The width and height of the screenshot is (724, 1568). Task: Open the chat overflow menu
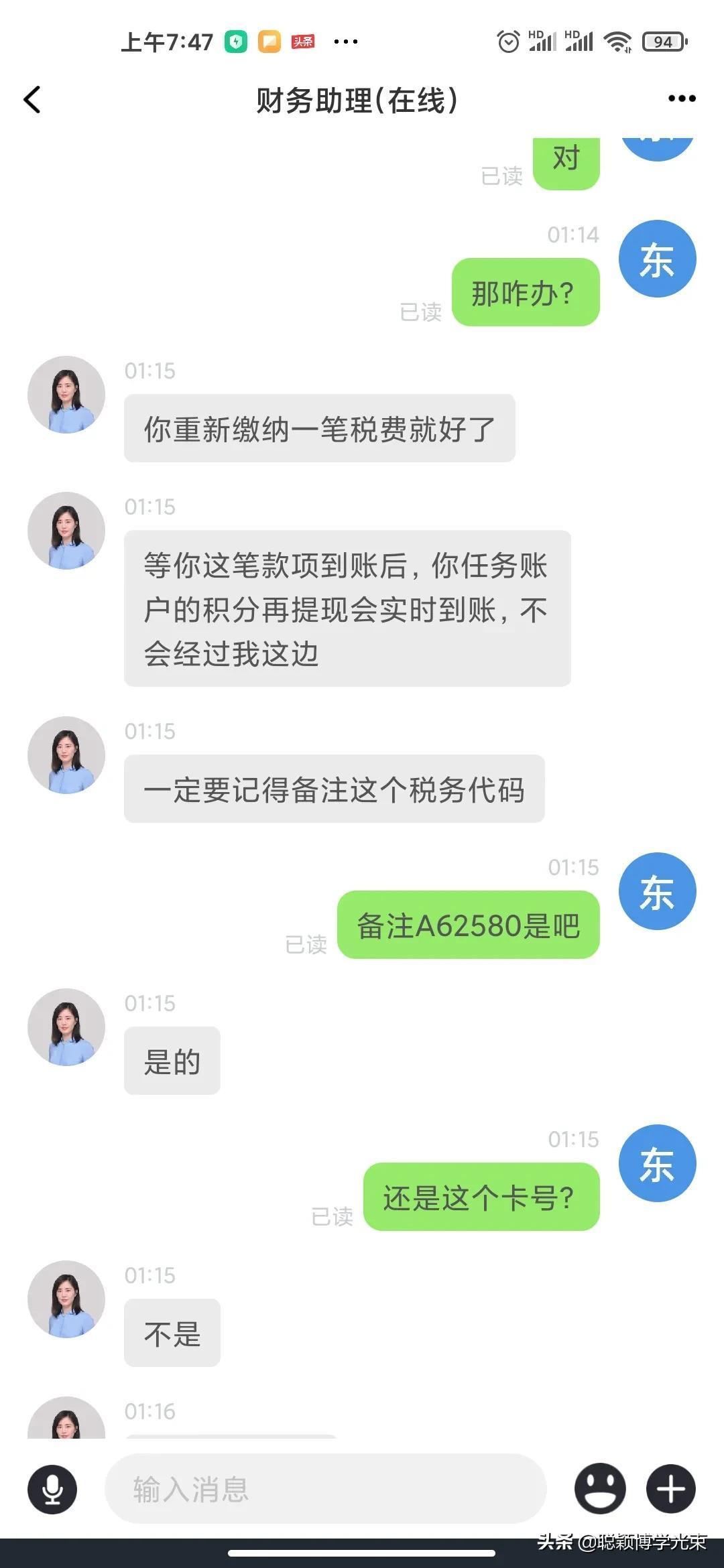tap(682, 99)
